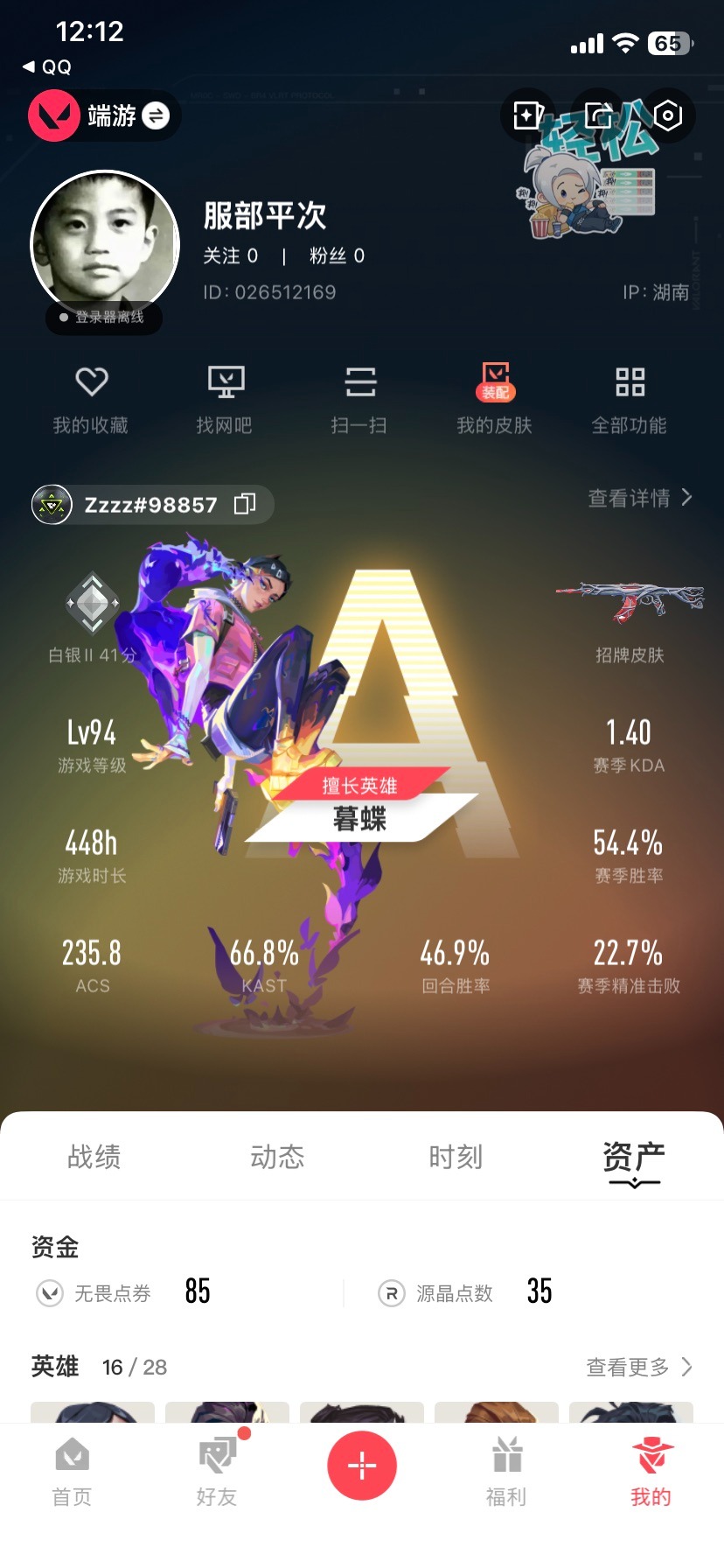Viewport: 724px width, 1568px height.
Task: Switch to the 战绩 tab
Action: click(x=94, y=1157)
